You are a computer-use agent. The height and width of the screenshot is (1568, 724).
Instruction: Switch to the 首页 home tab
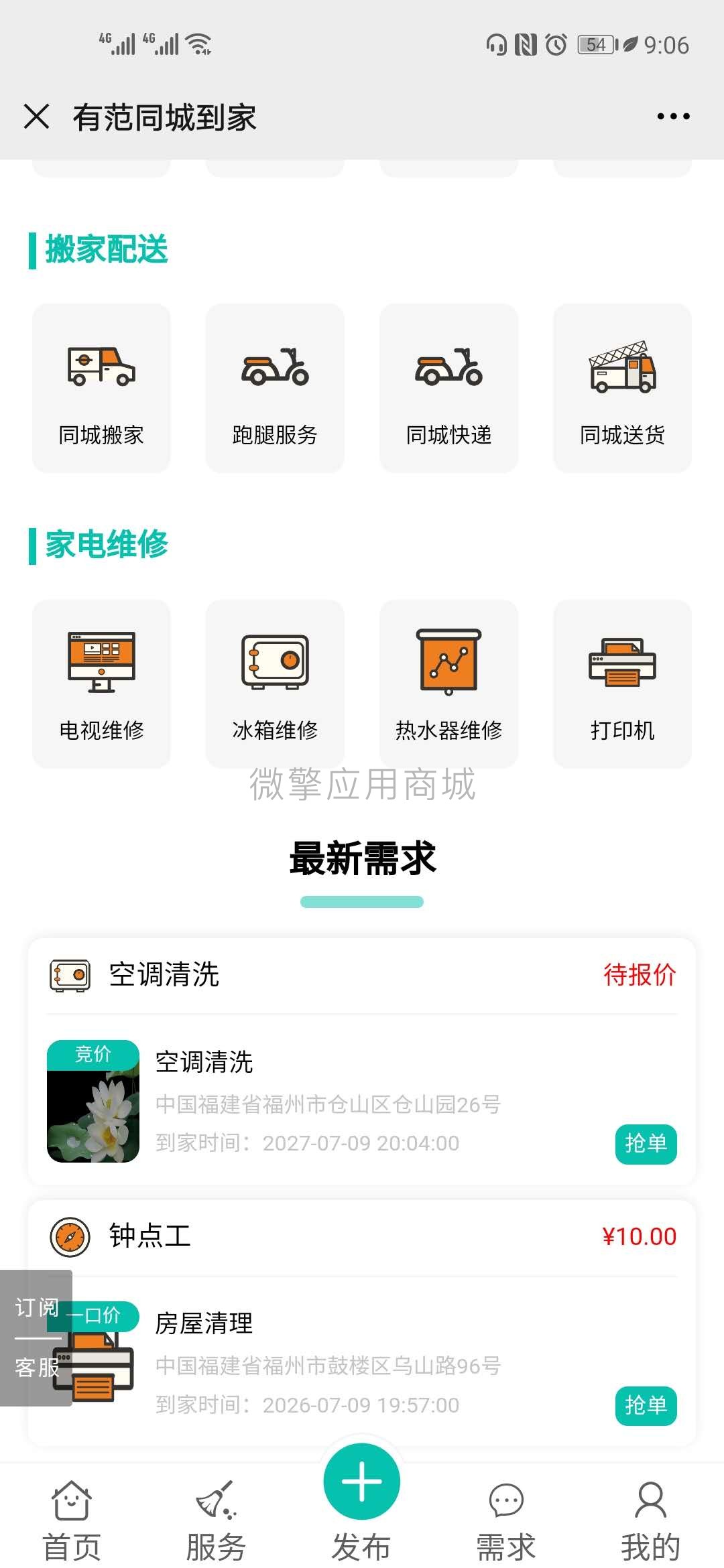(72, 1496)
